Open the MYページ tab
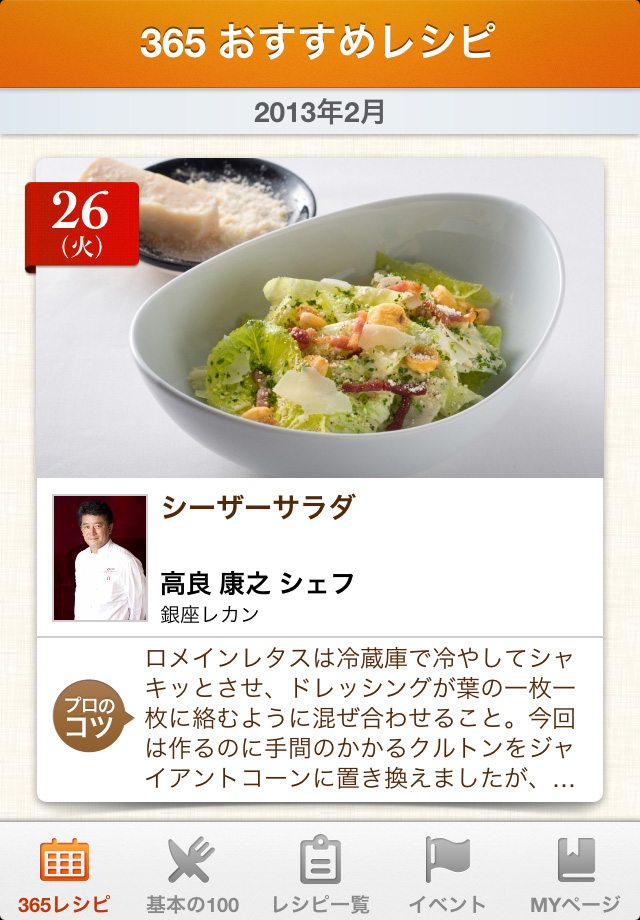640x920 pixels. point(575,874)
